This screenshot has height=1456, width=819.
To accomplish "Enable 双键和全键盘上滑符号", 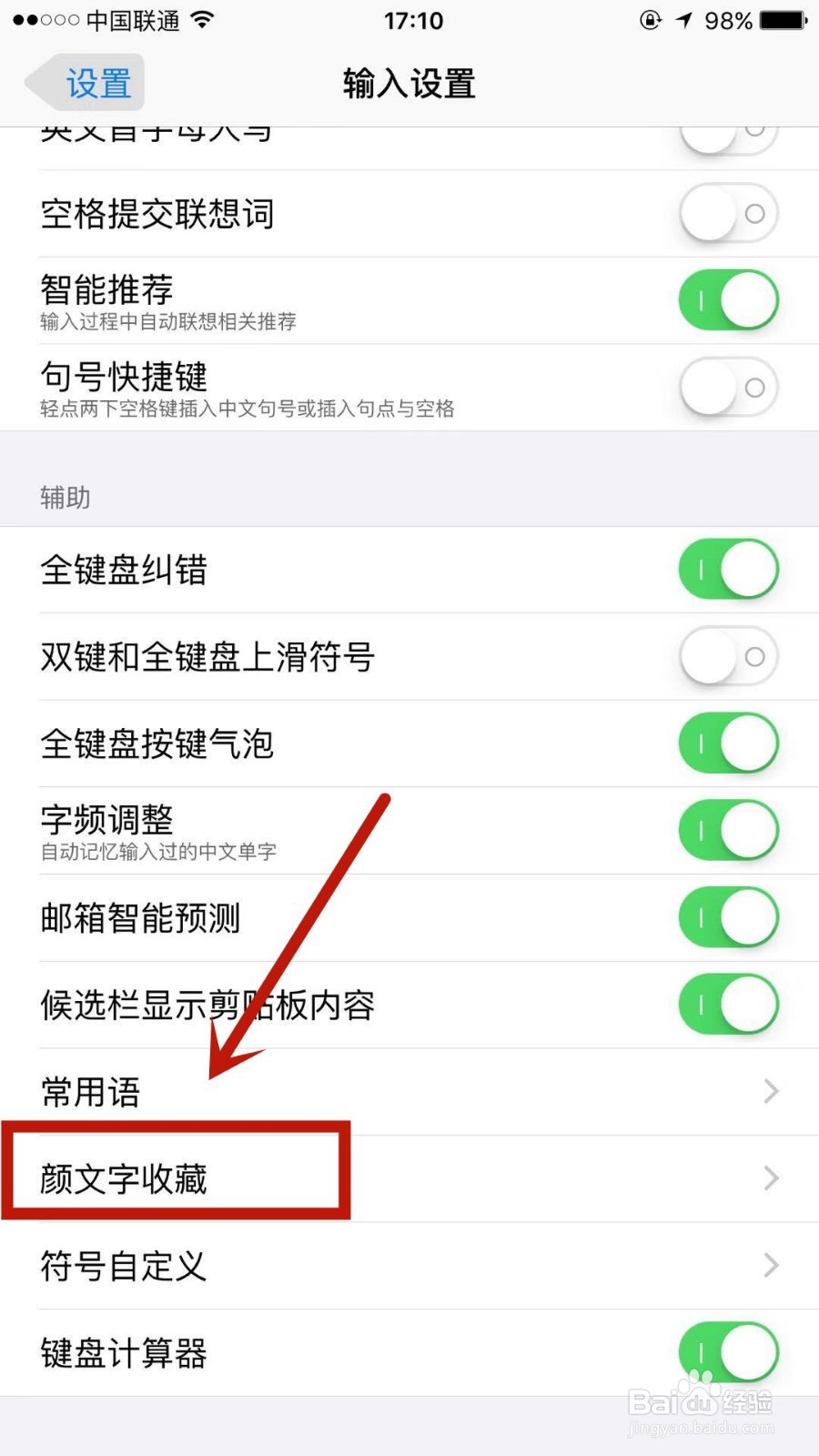I will [x=728, y=656].
